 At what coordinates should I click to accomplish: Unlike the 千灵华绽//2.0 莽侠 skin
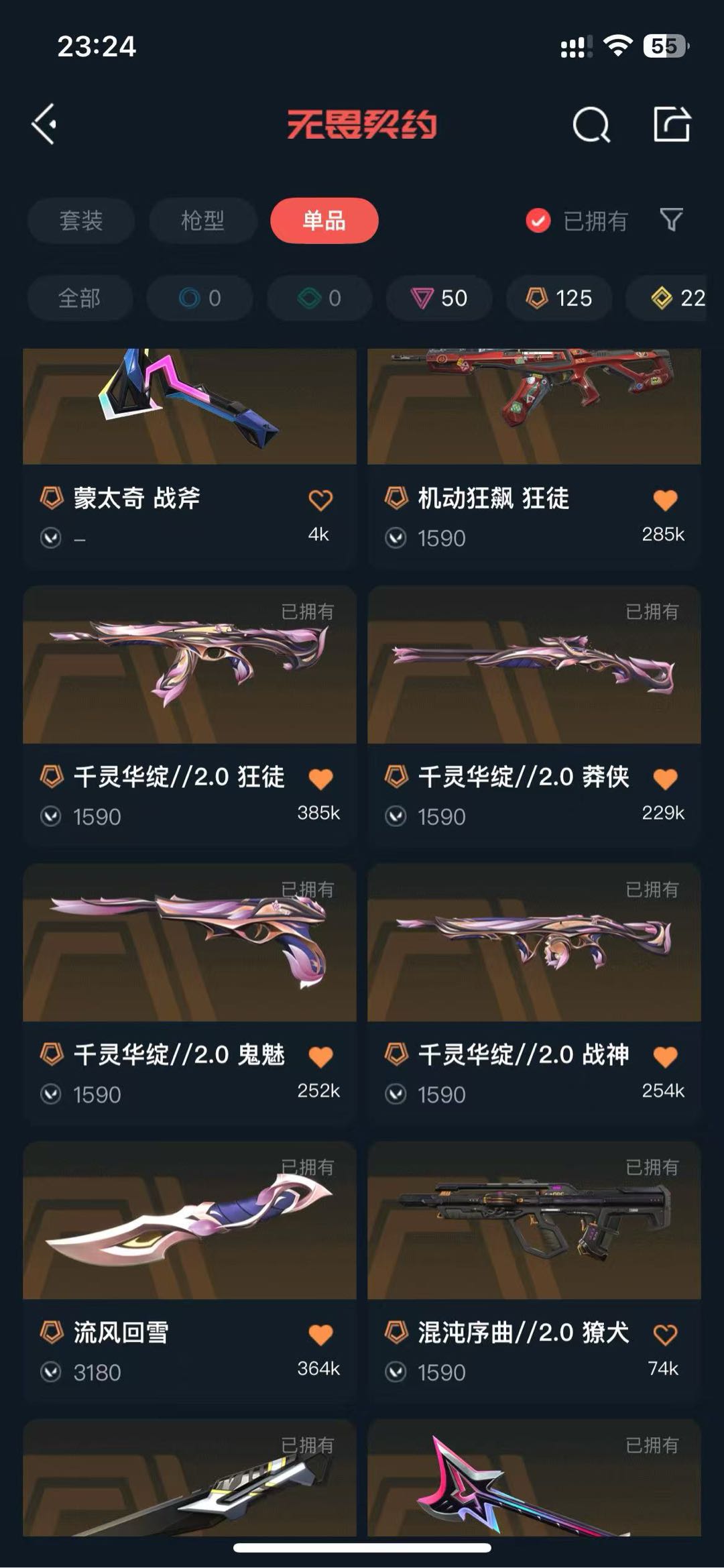coord(665,779)
